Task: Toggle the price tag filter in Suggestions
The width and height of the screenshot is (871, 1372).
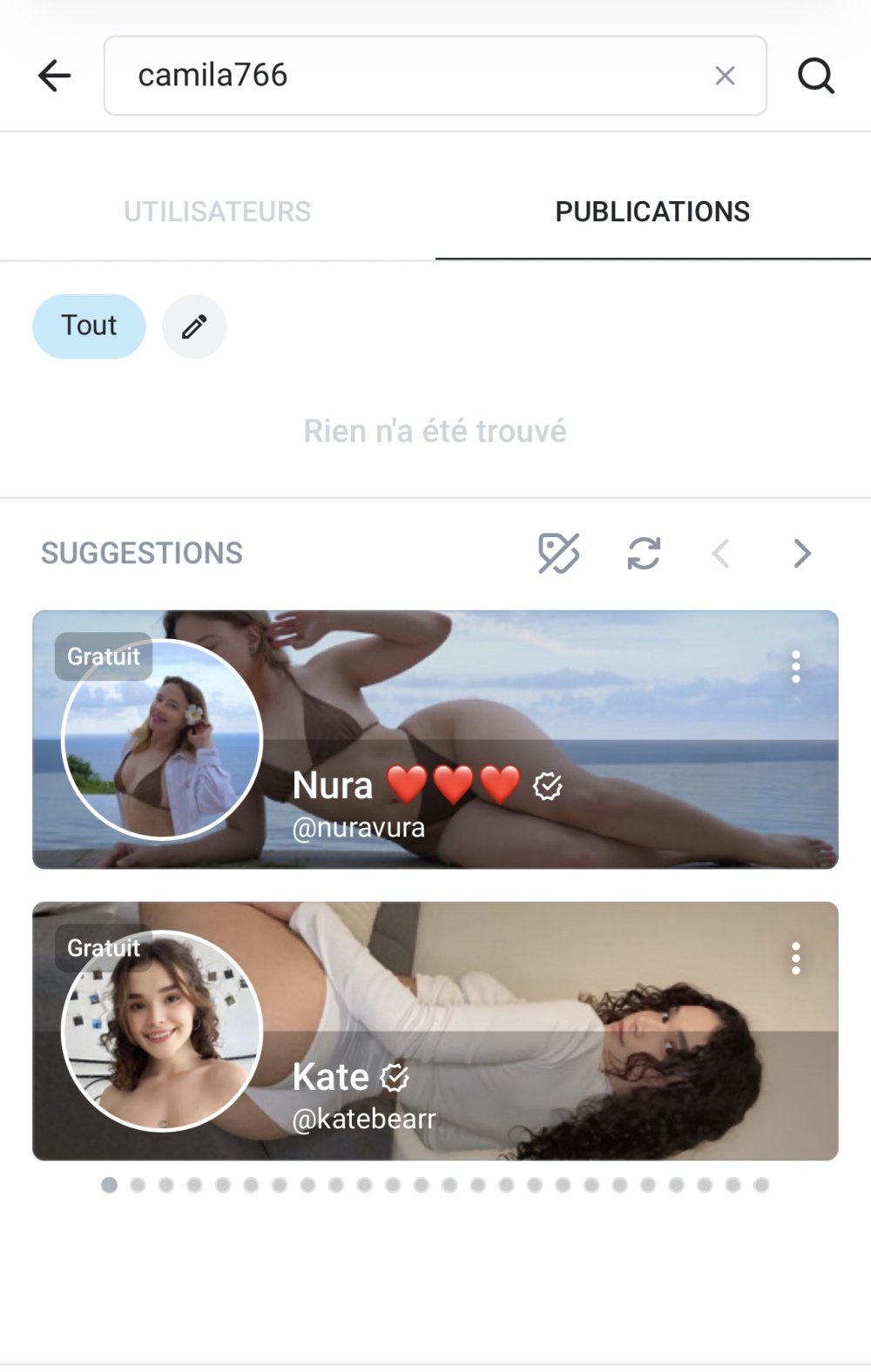Action: coord(558,554)
